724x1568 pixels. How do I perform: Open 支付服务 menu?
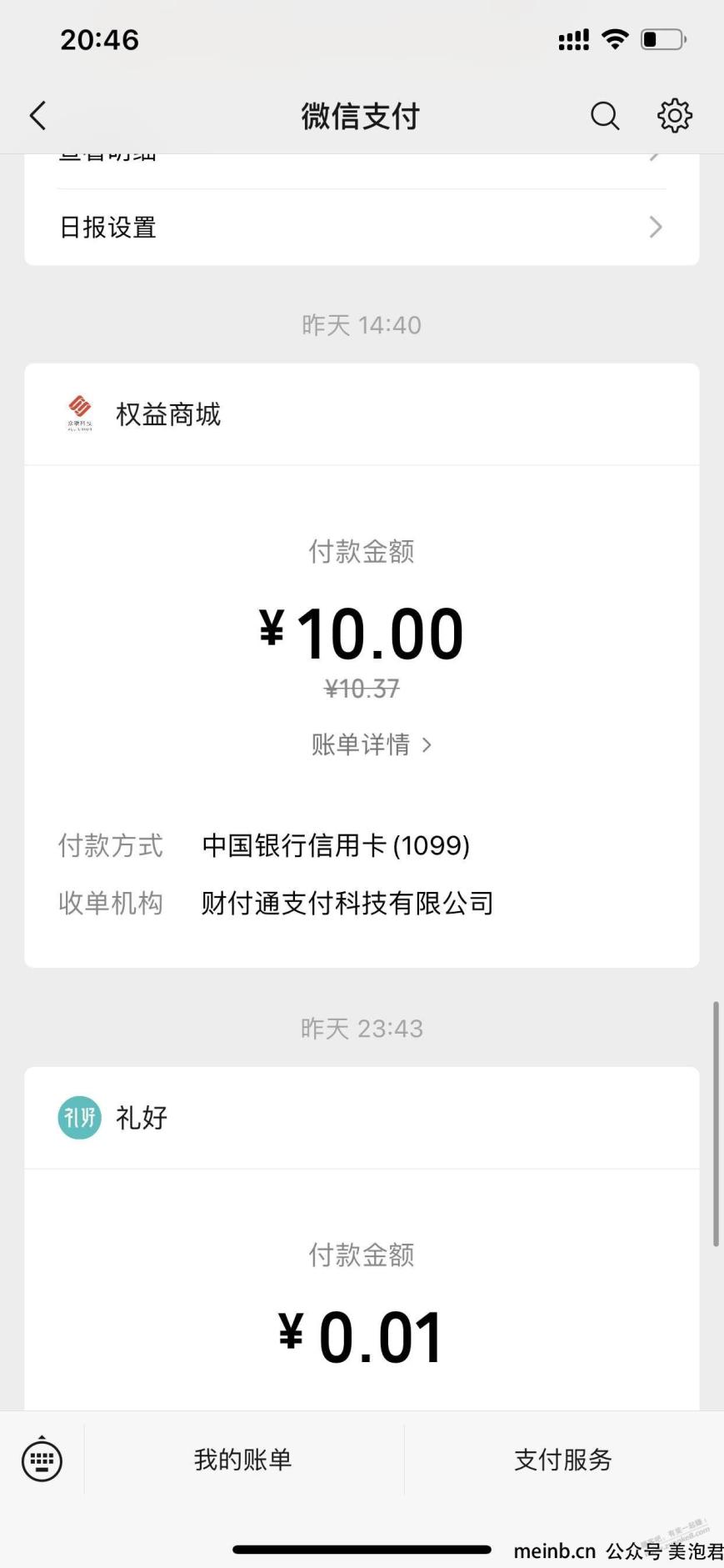[563, 1460]
